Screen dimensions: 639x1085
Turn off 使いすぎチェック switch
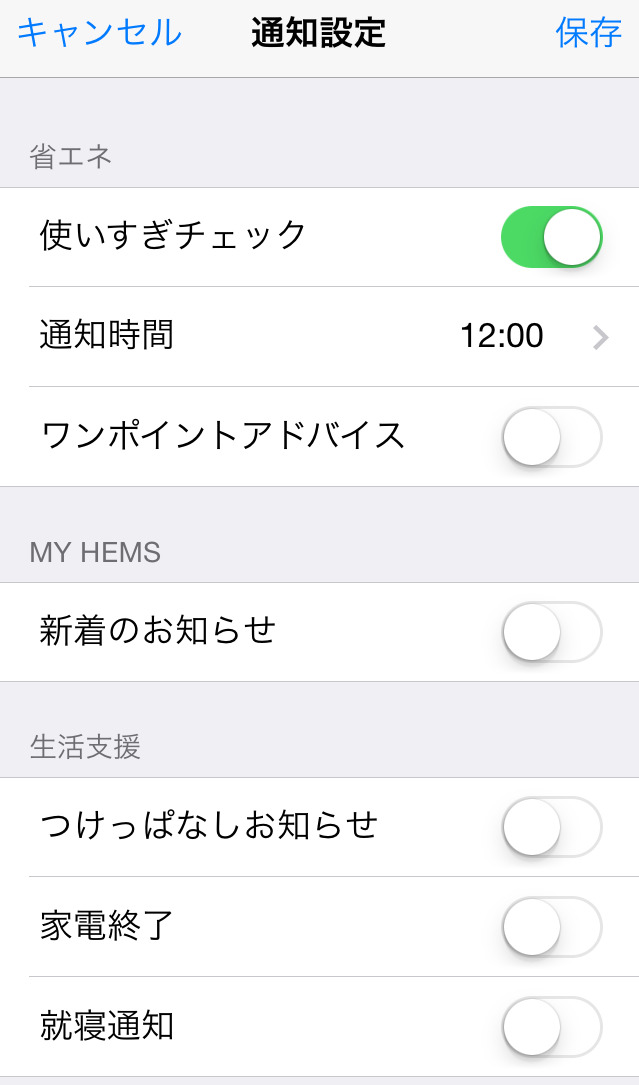(551, 237)
